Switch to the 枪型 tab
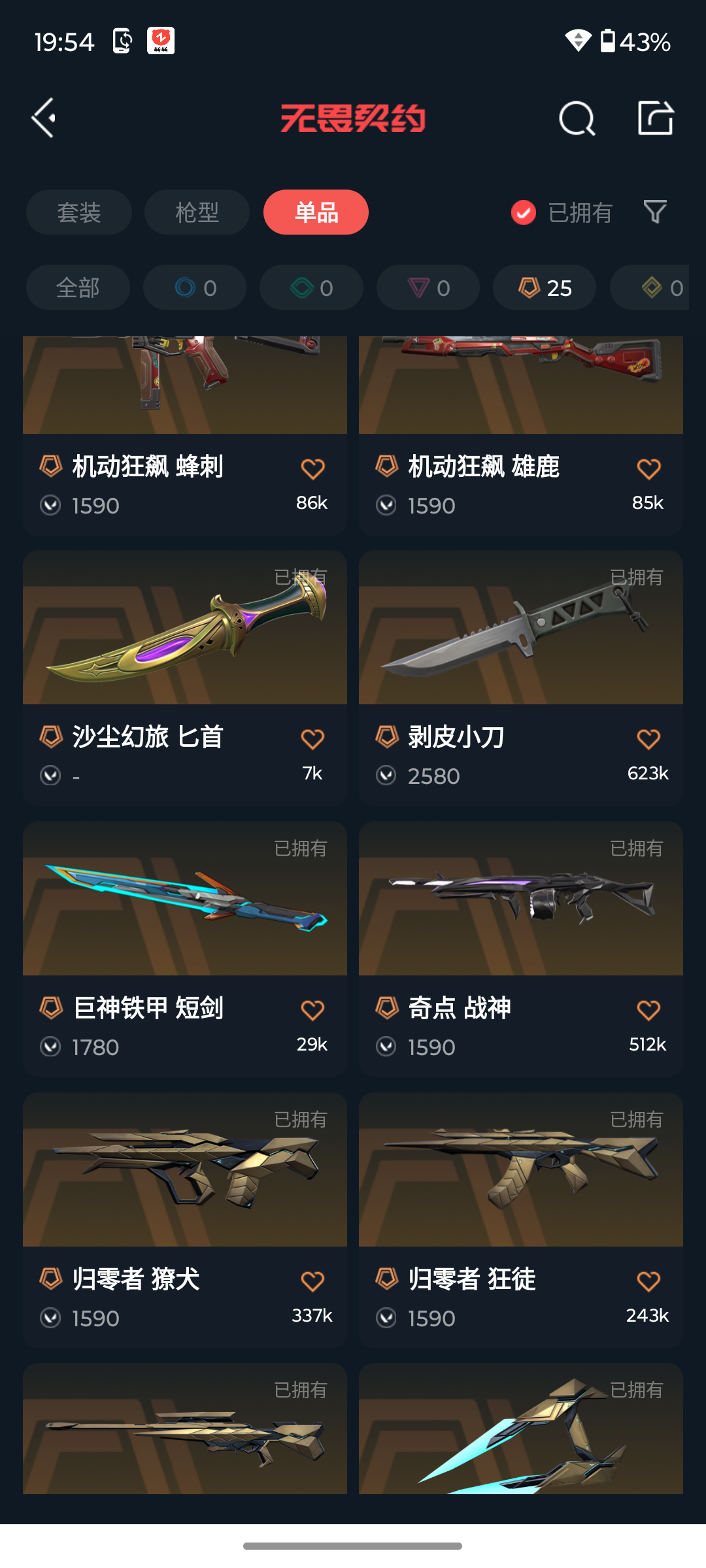 pos(197,212)
